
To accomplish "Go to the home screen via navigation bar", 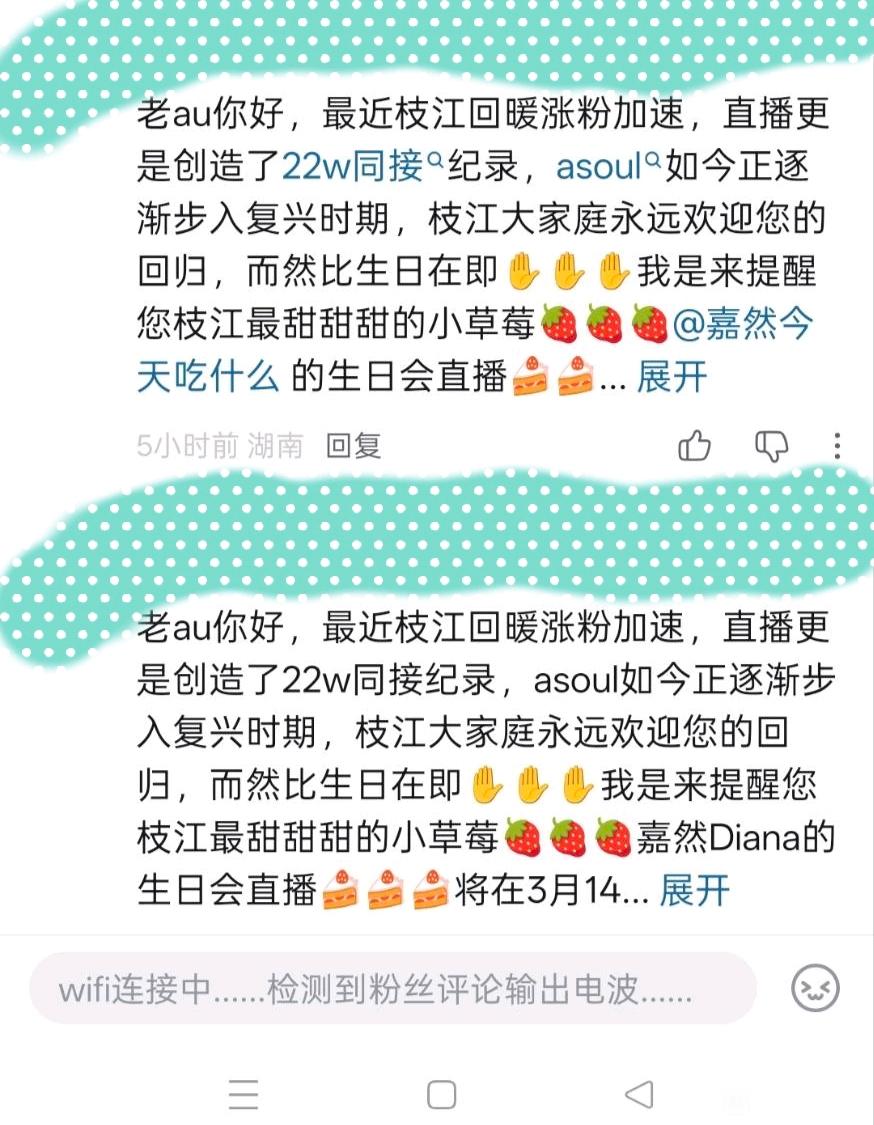I will 441,1094.
